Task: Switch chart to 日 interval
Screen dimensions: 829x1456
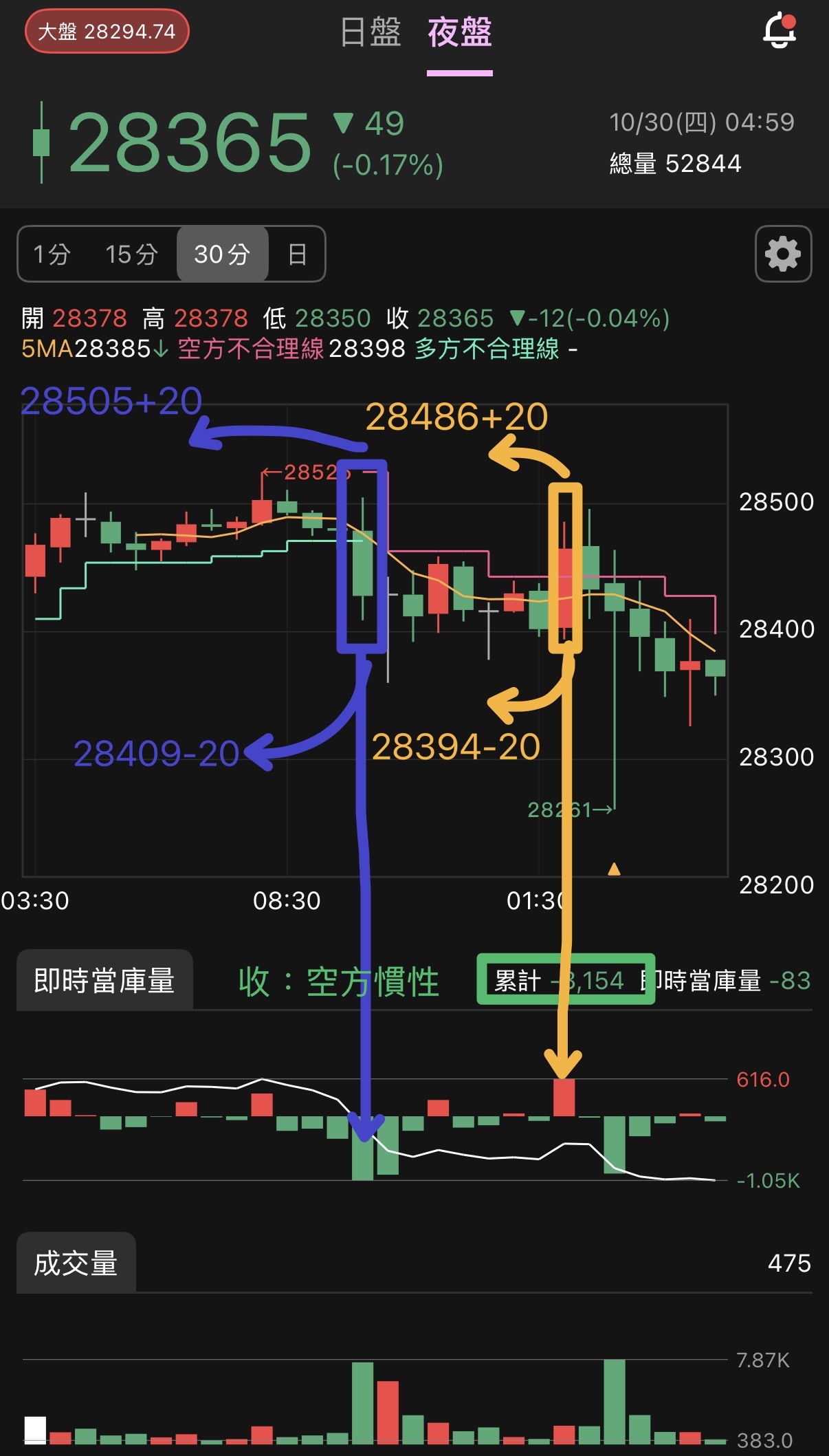Action: click(297, 254)
